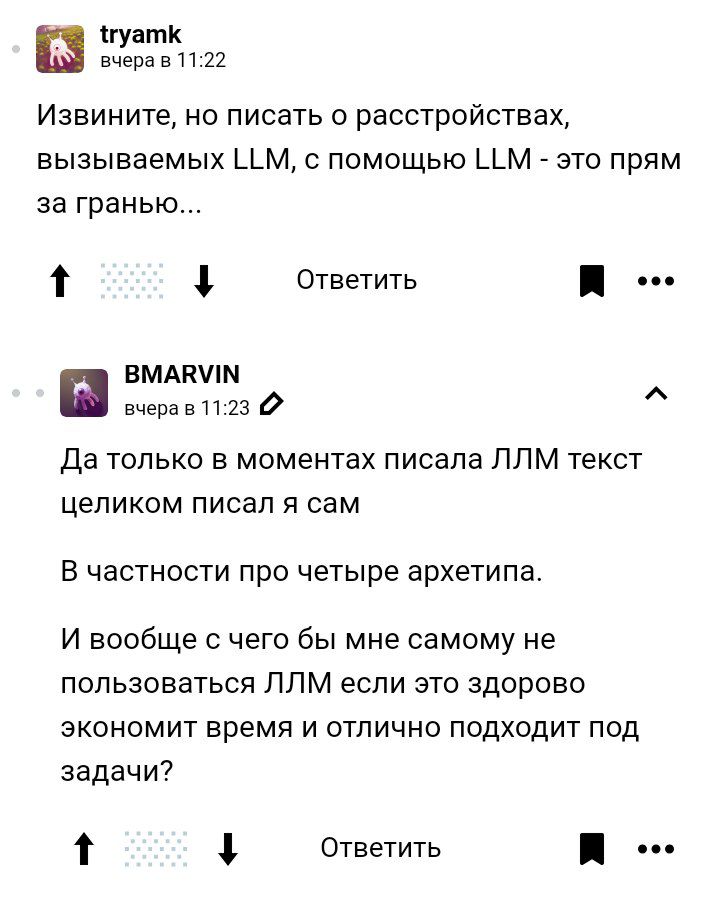This screenshot has width=720, height=917.
Task: Bookmark BMARVIN's comment
Action: pyautogui.click(x=592, y=850)
